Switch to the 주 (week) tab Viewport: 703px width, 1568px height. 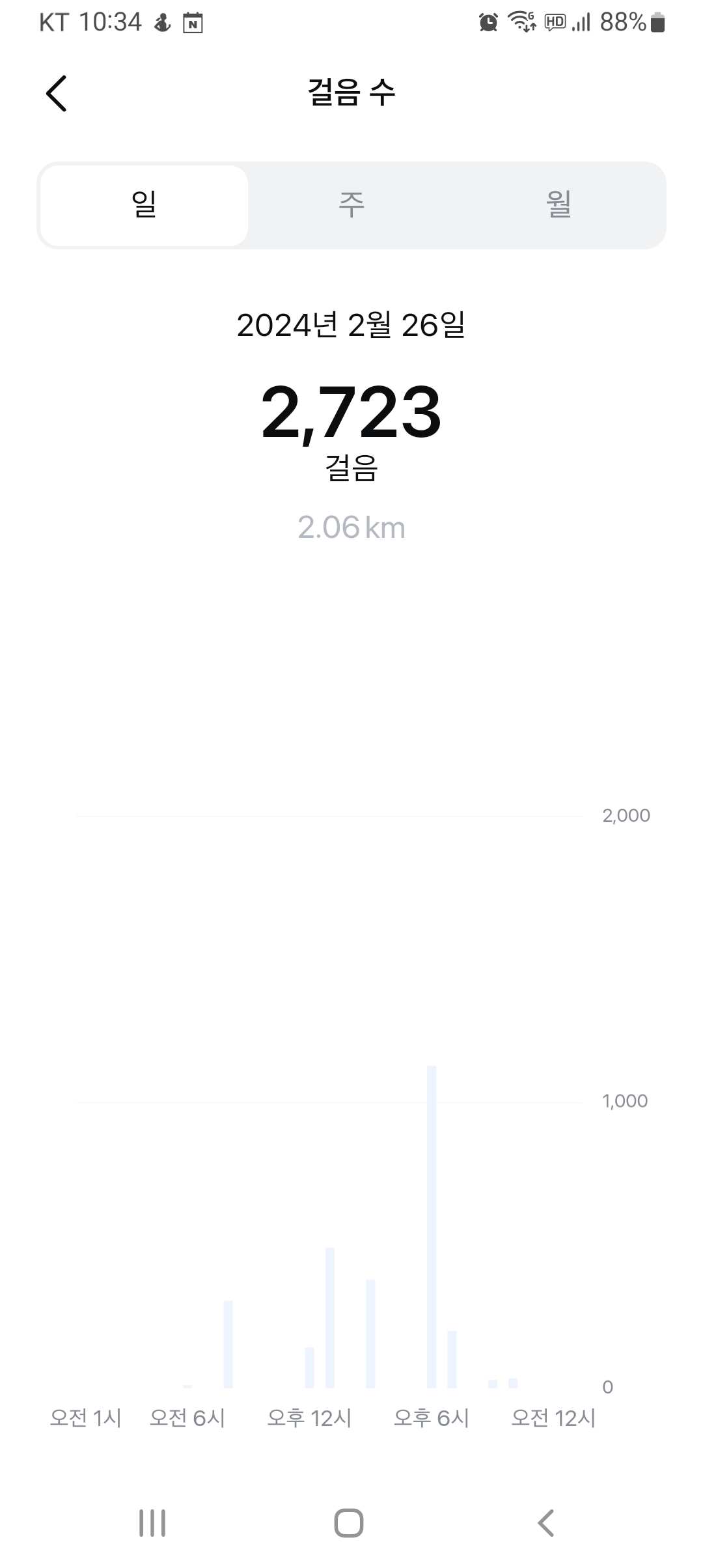click(351, 205)
